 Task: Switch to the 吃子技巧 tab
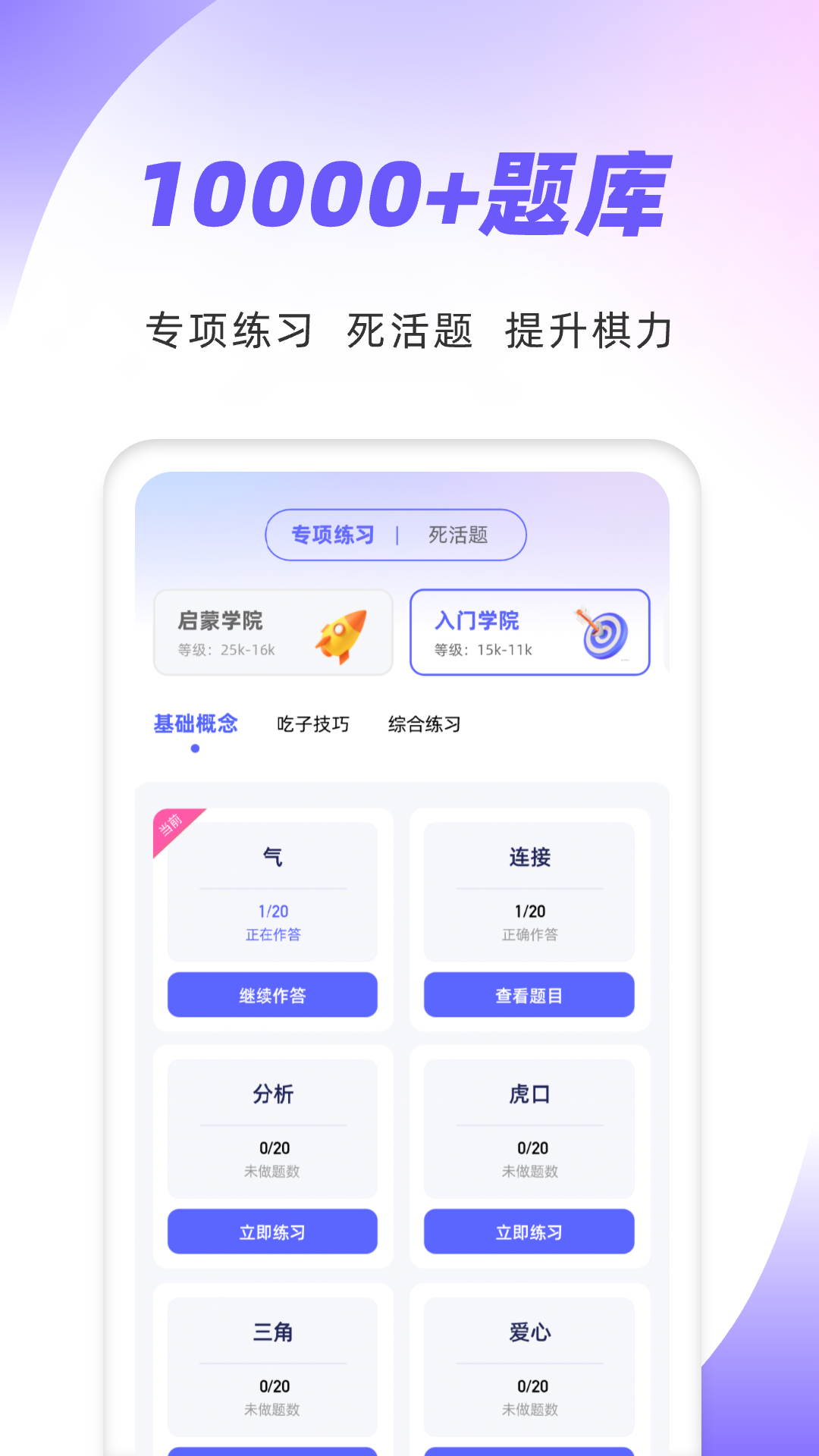[x=313, y=724]
